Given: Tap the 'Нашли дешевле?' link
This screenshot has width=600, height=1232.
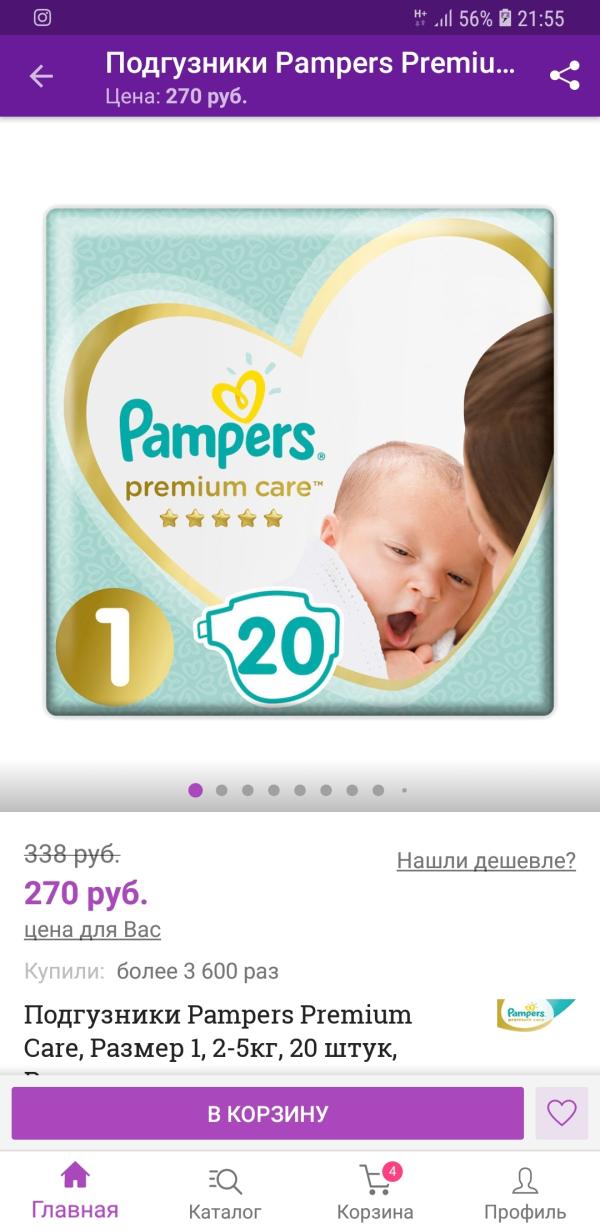Looking at the screenshot, I should tap(486, 860).
